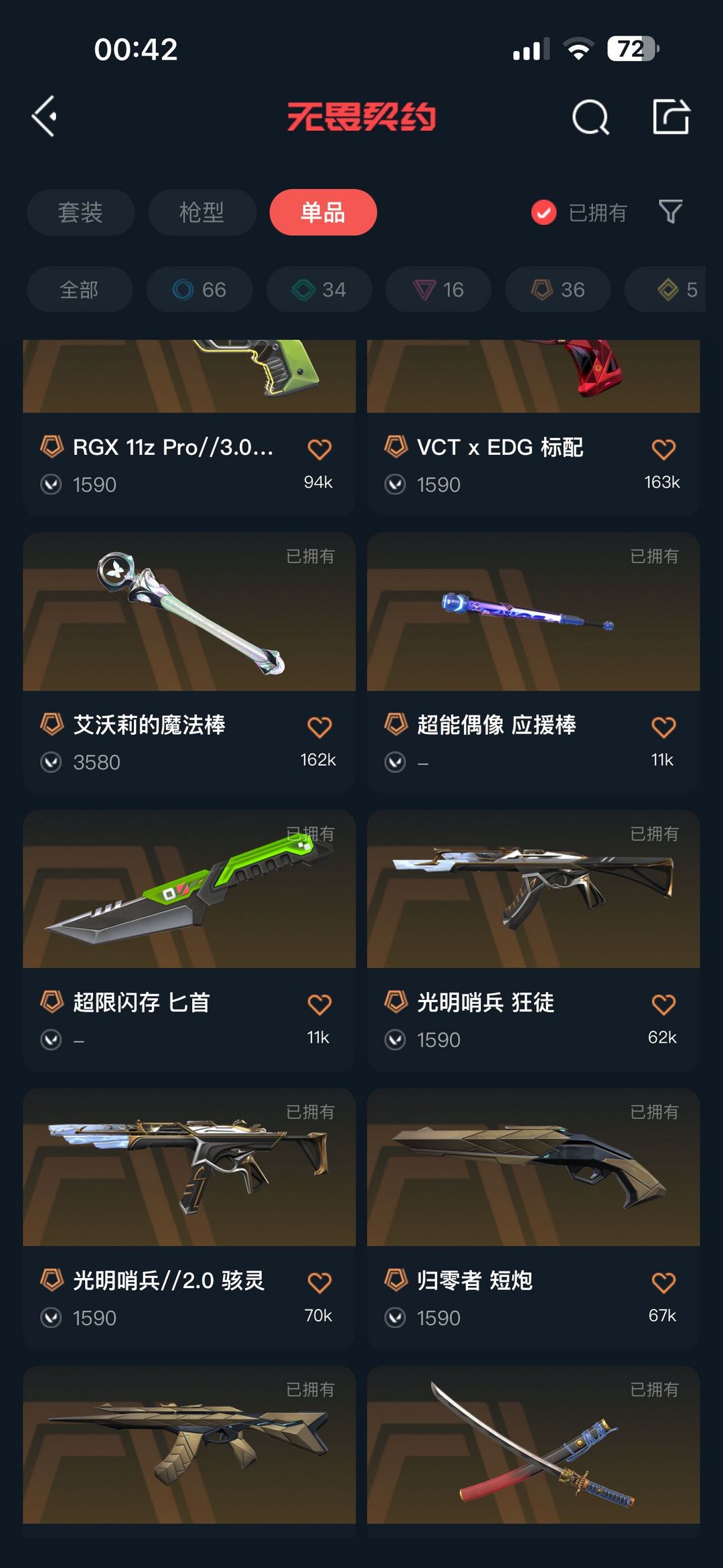The image size is (723, 1568).
Task: Select the 全部 rarity chip
Action: pos(80,289)
